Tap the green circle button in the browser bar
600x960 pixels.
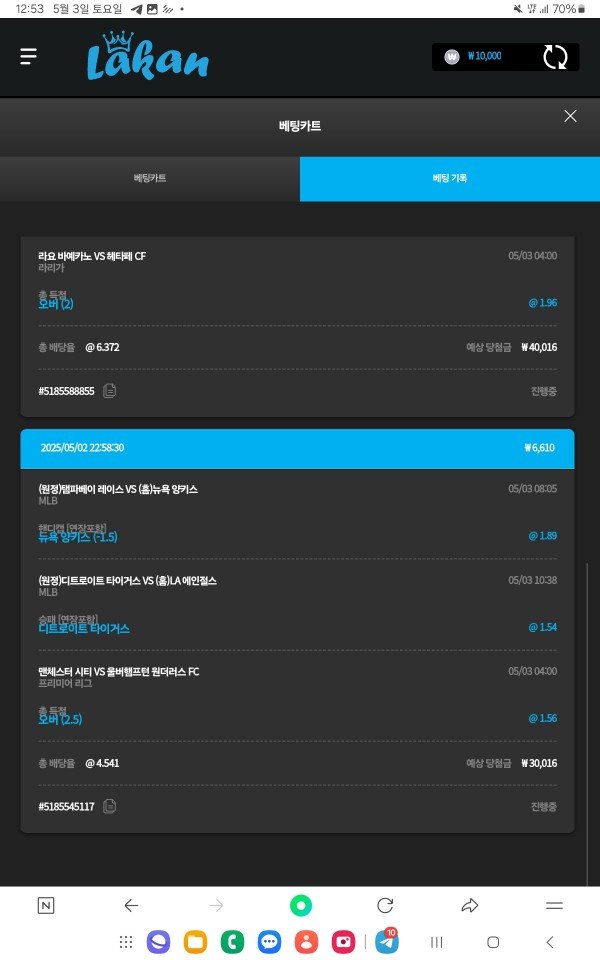point(300,905)
